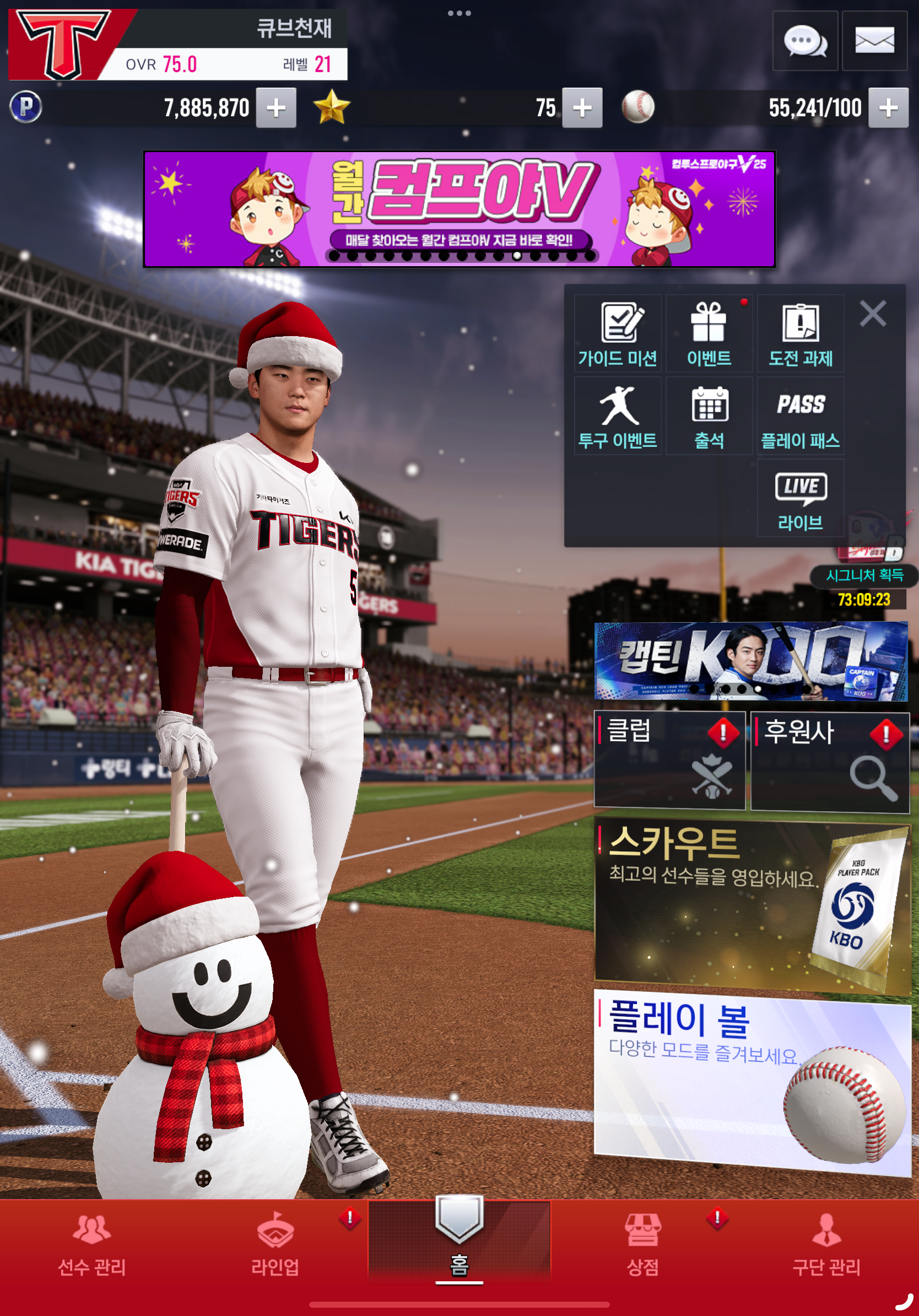Open 플레이 패스

pos(801,416)
